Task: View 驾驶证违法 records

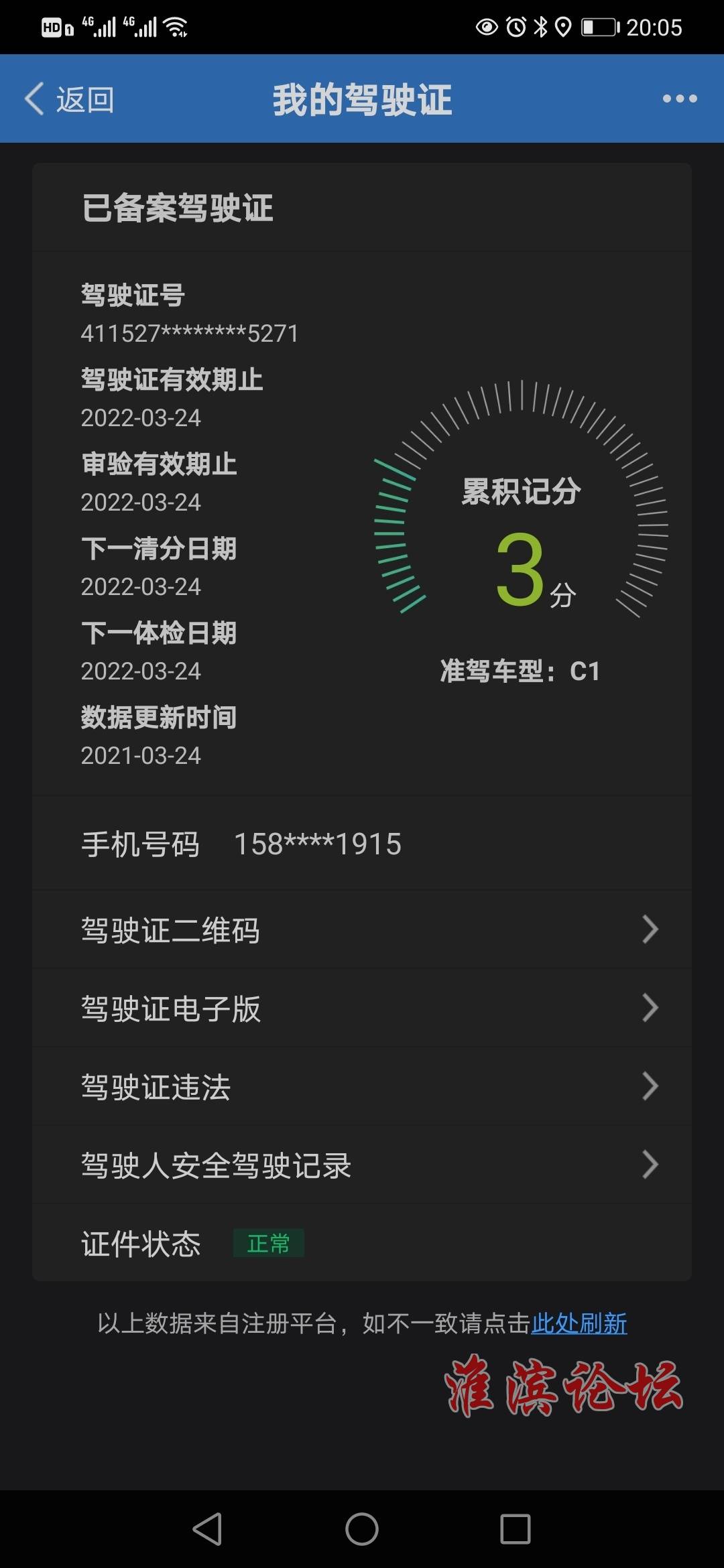Action: [x=362, y=1086]
